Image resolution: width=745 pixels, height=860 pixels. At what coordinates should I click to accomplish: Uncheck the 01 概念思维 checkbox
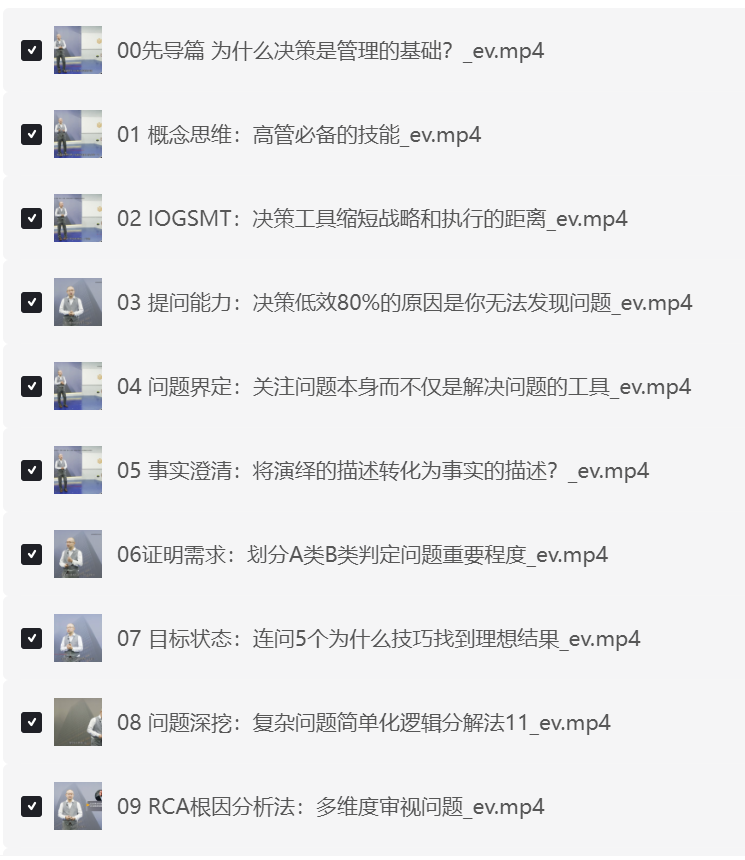tap(32, 134)
